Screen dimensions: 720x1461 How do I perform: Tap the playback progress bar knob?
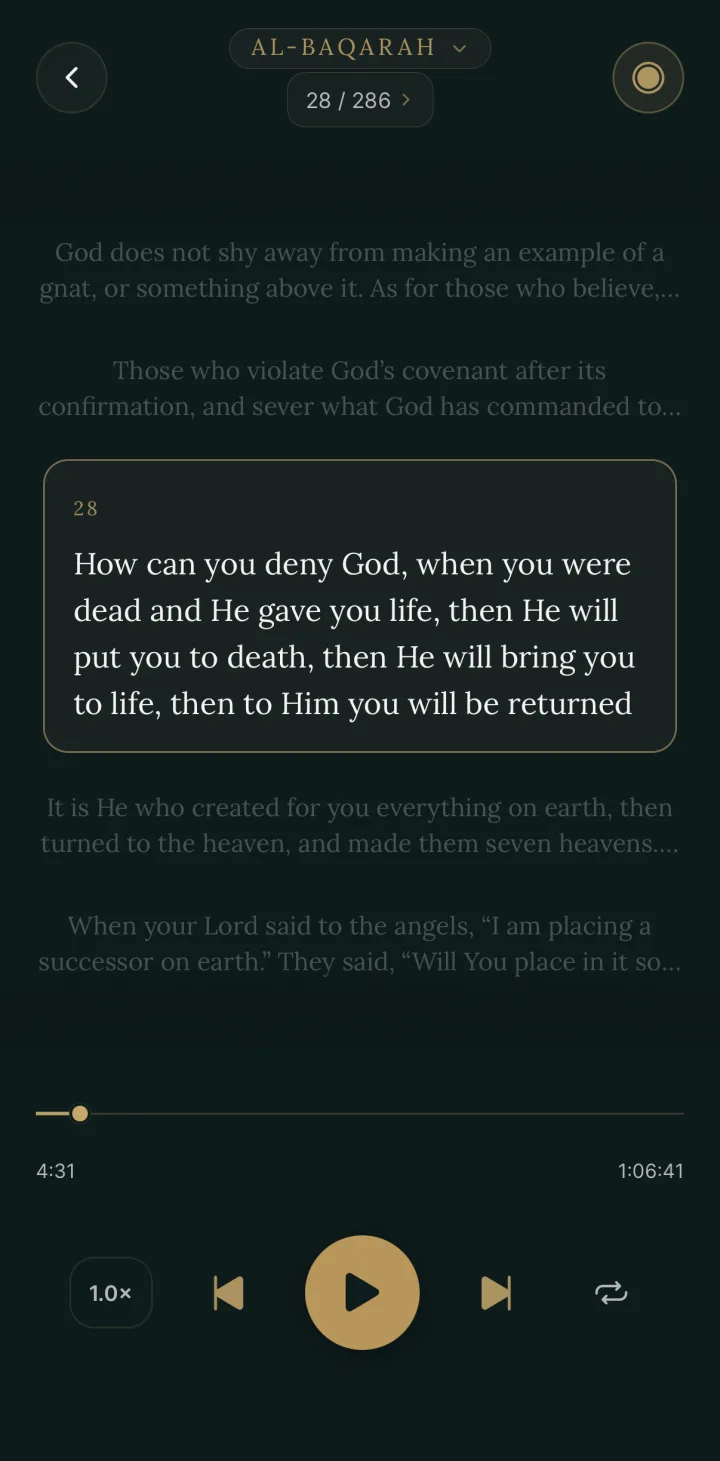[80, 1113]
